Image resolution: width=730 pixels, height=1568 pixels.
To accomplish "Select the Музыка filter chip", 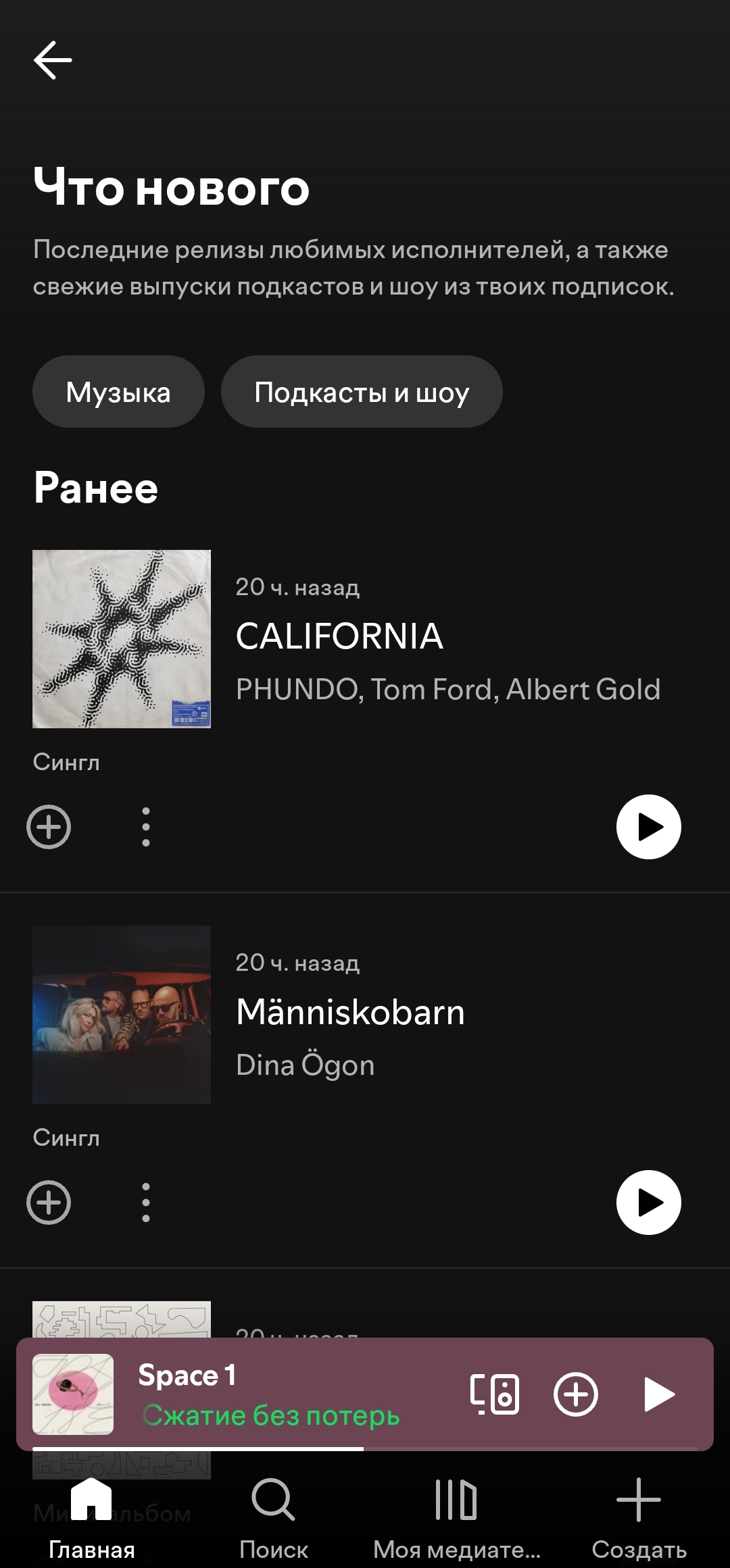I will (x=118, y=392).
